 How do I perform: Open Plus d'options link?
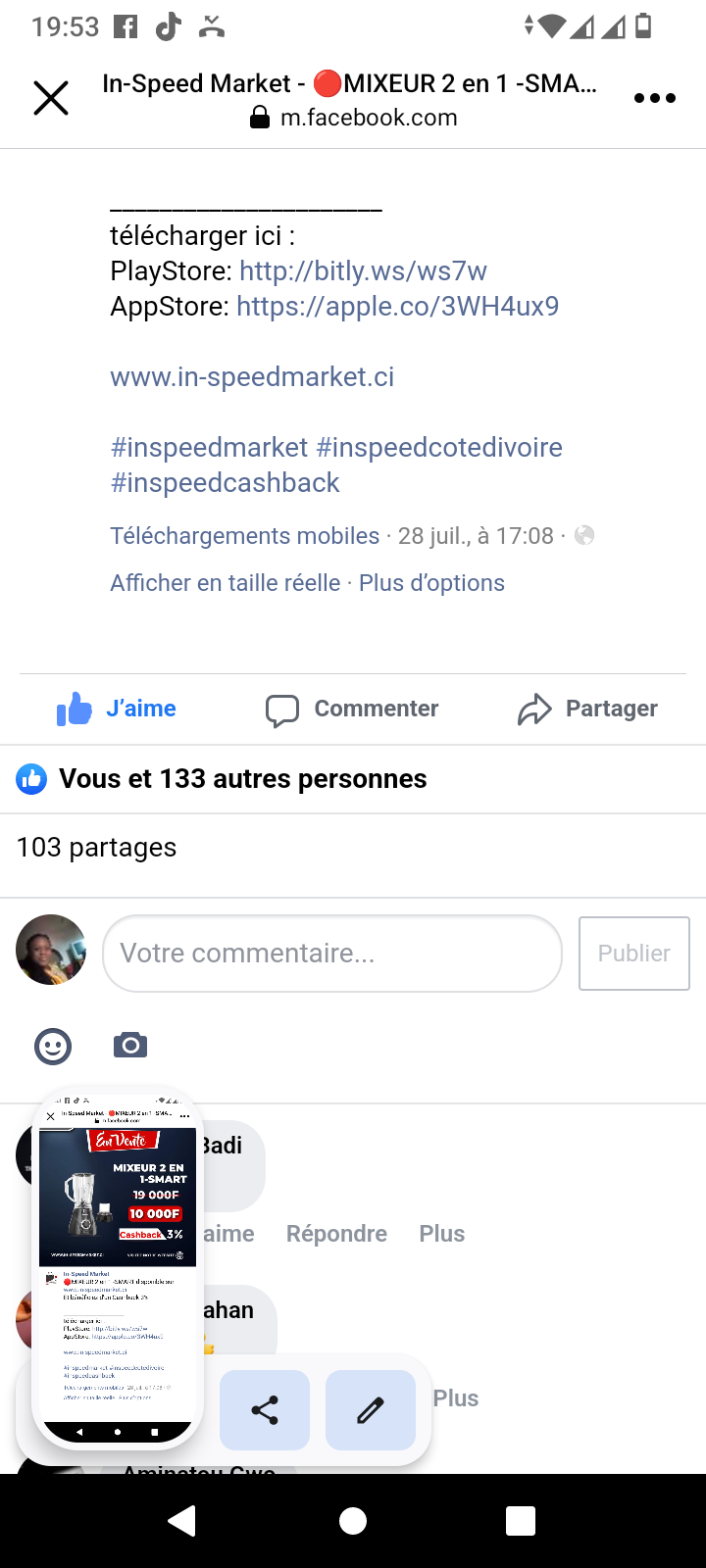[431, 583]
